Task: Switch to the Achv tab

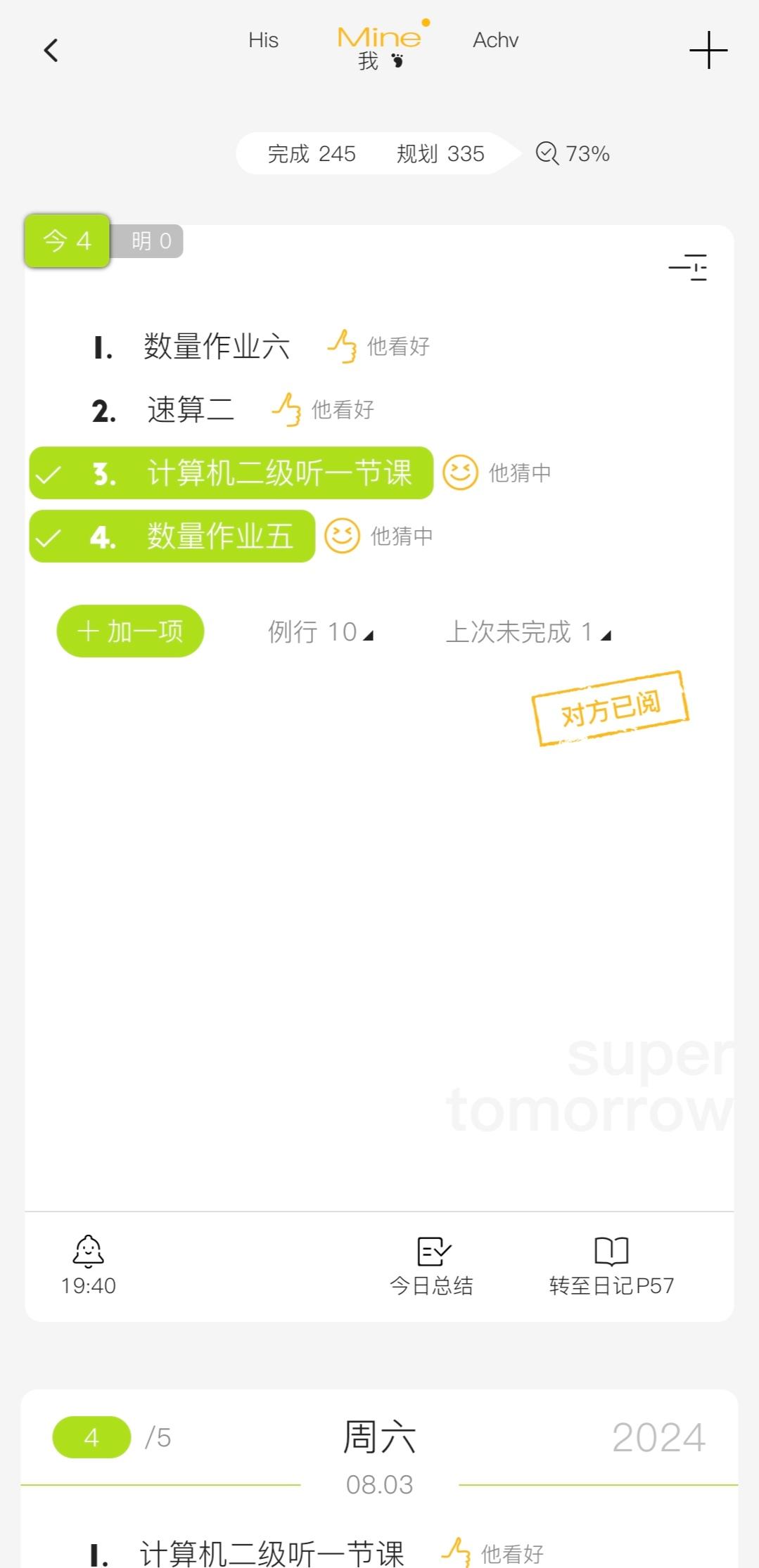Action: pyautogui.click(x=495, y=40)
